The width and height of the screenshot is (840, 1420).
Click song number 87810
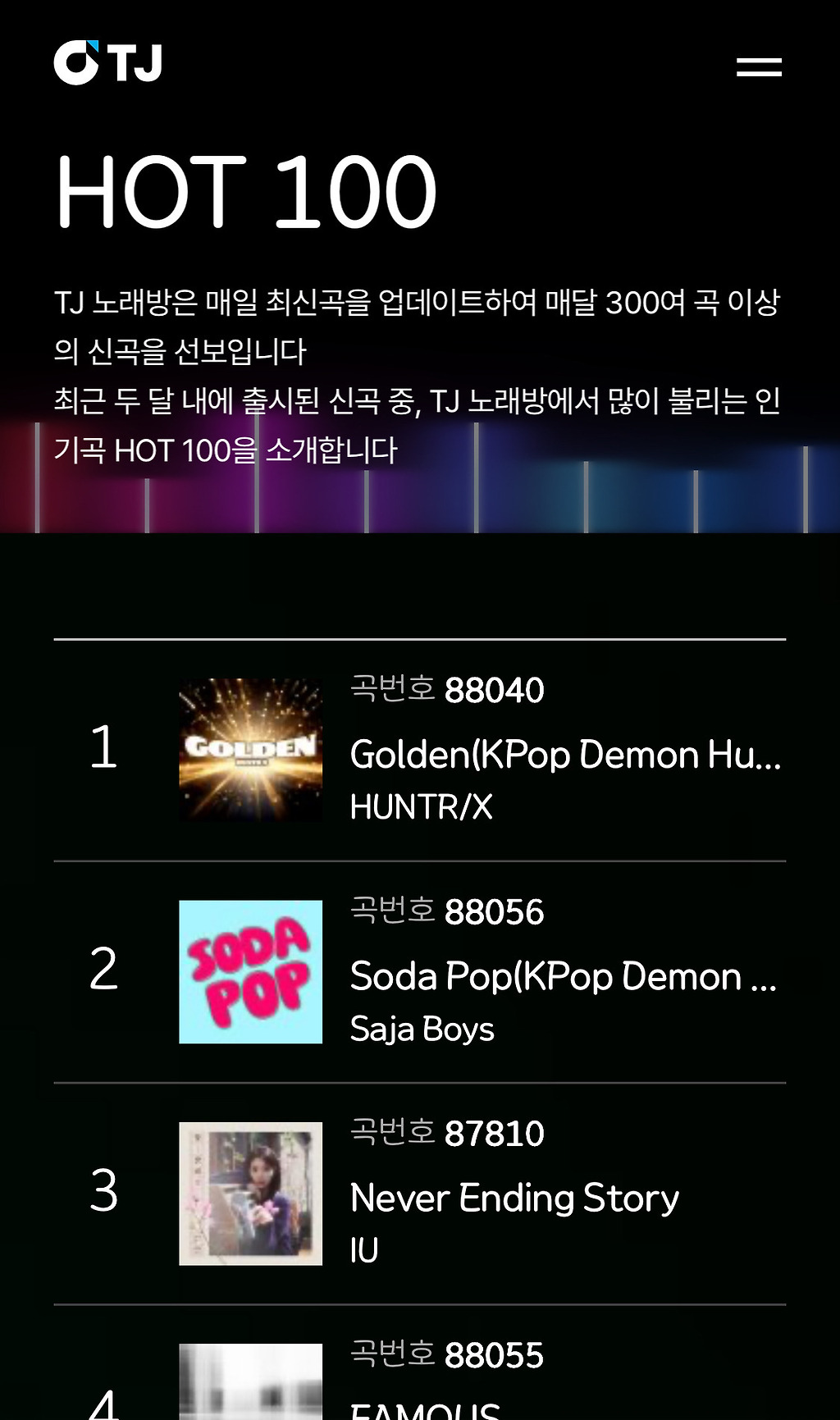pos(494,1132)
